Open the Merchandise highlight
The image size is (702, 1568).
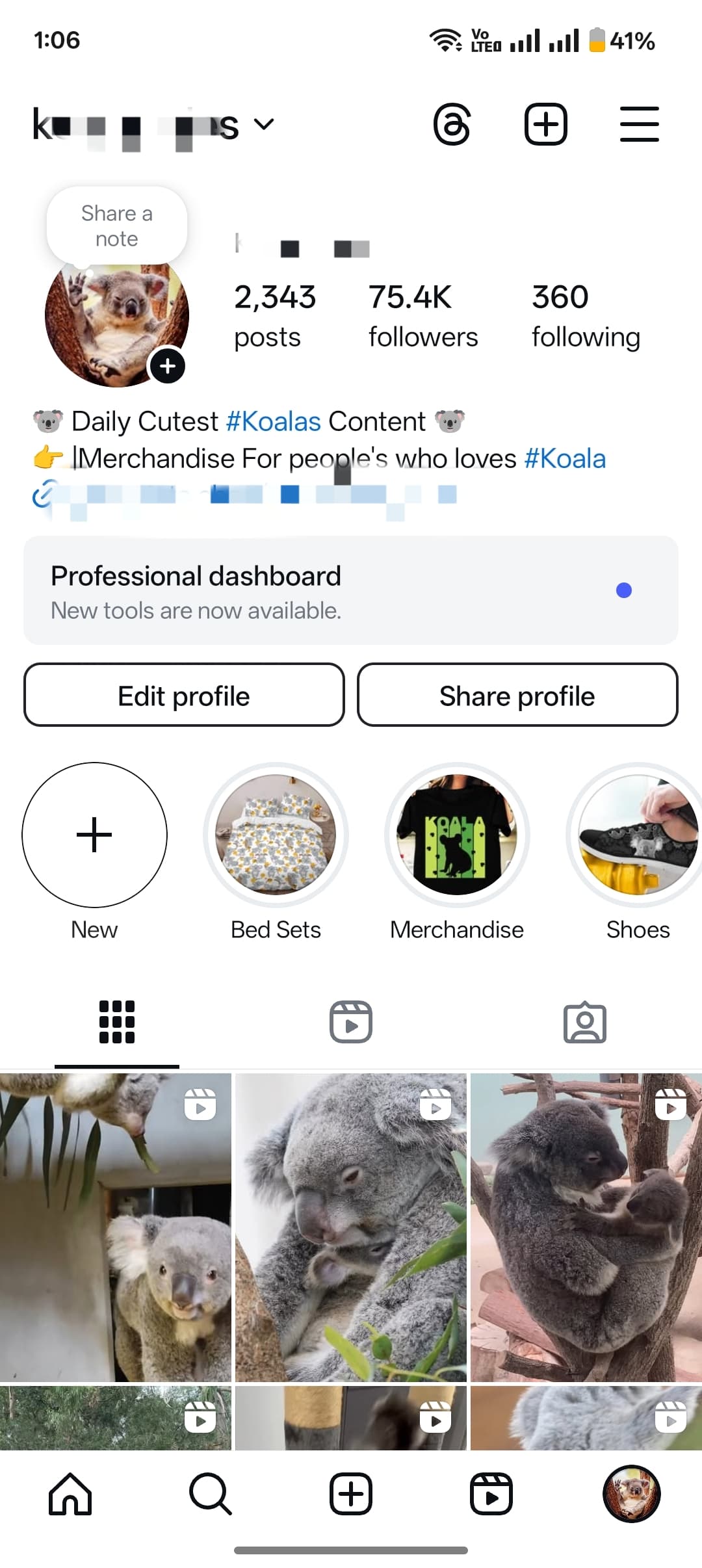457,835
